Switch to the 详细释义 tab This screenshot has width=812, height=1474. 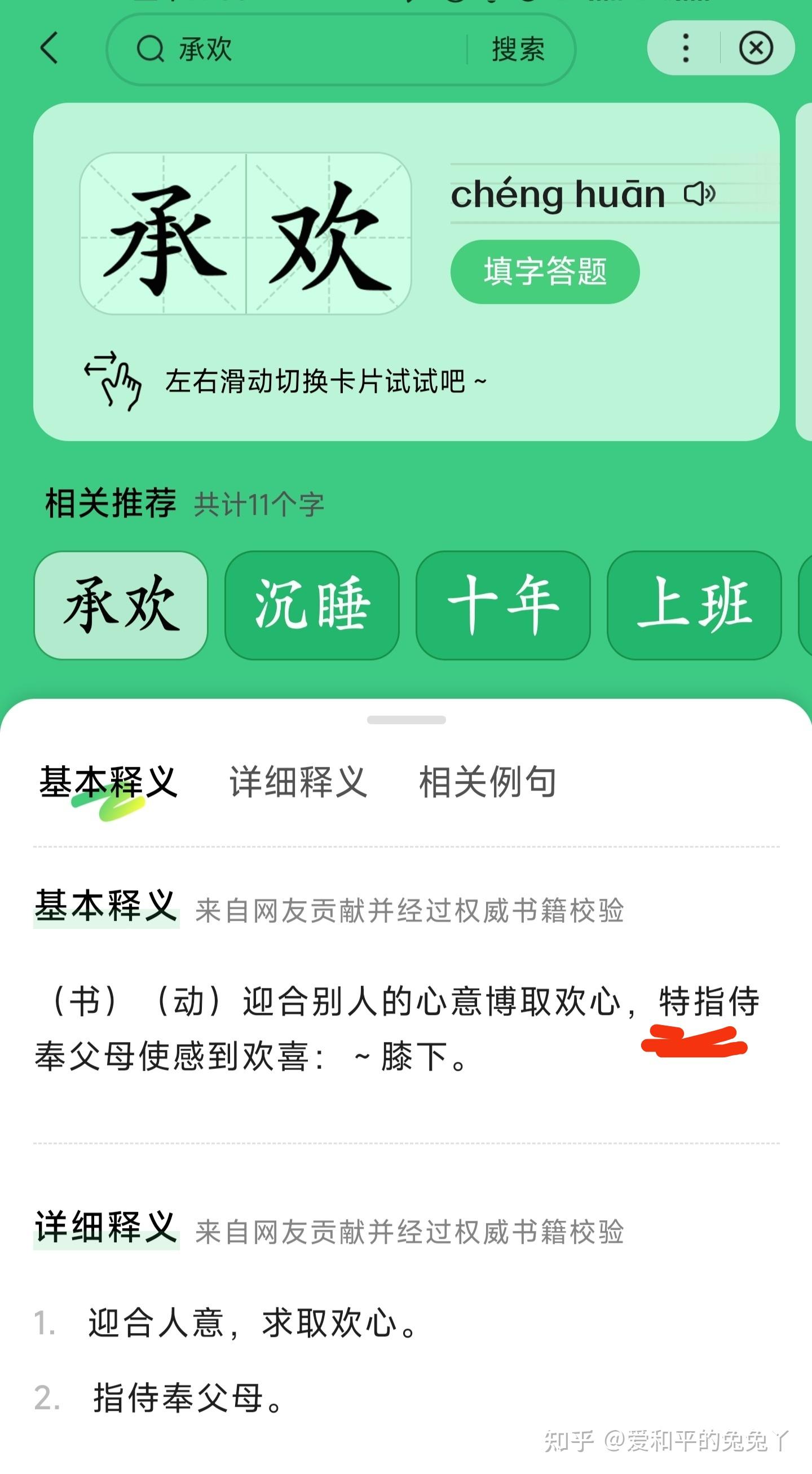point(298,782)
